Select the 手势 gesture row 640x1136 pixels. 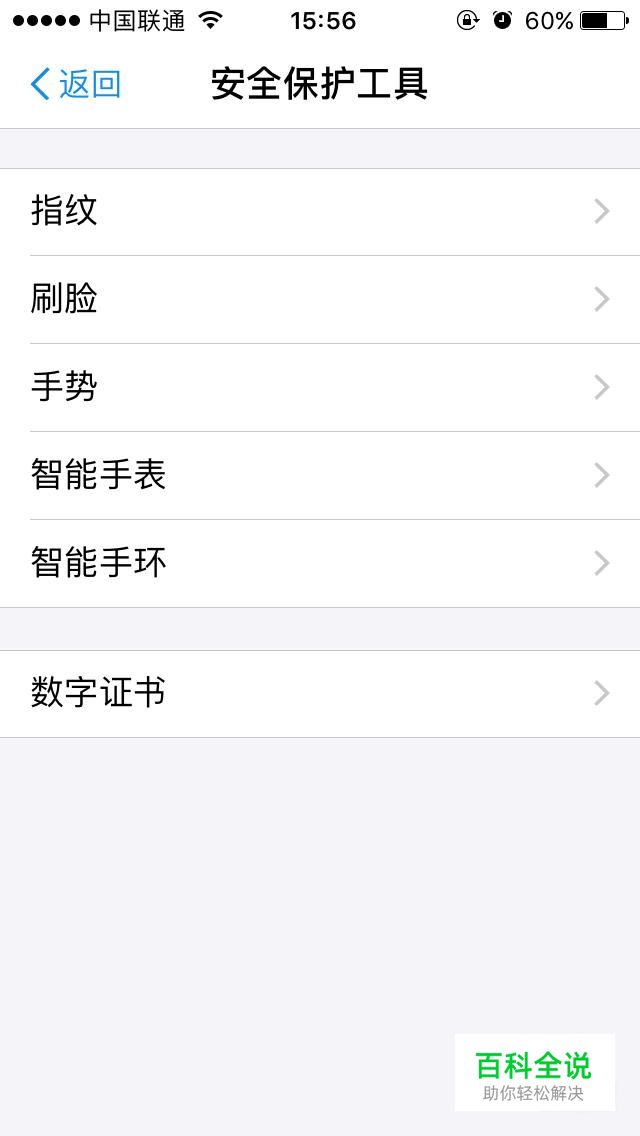pos(320,388)
